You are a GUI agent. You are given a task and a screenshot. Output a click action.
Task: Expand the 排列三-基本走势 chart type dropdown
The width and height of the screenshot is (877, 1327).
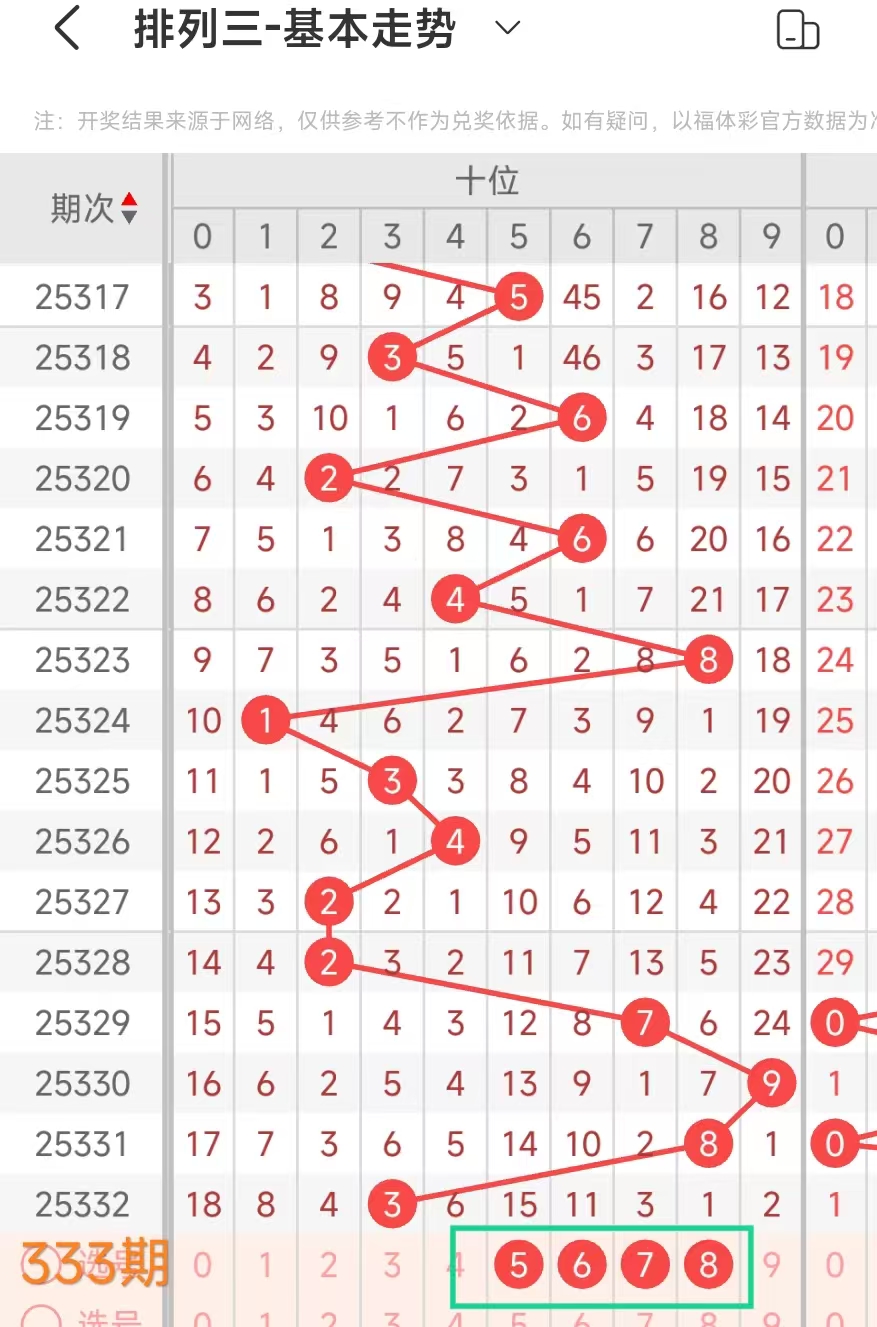click(508, 28)
